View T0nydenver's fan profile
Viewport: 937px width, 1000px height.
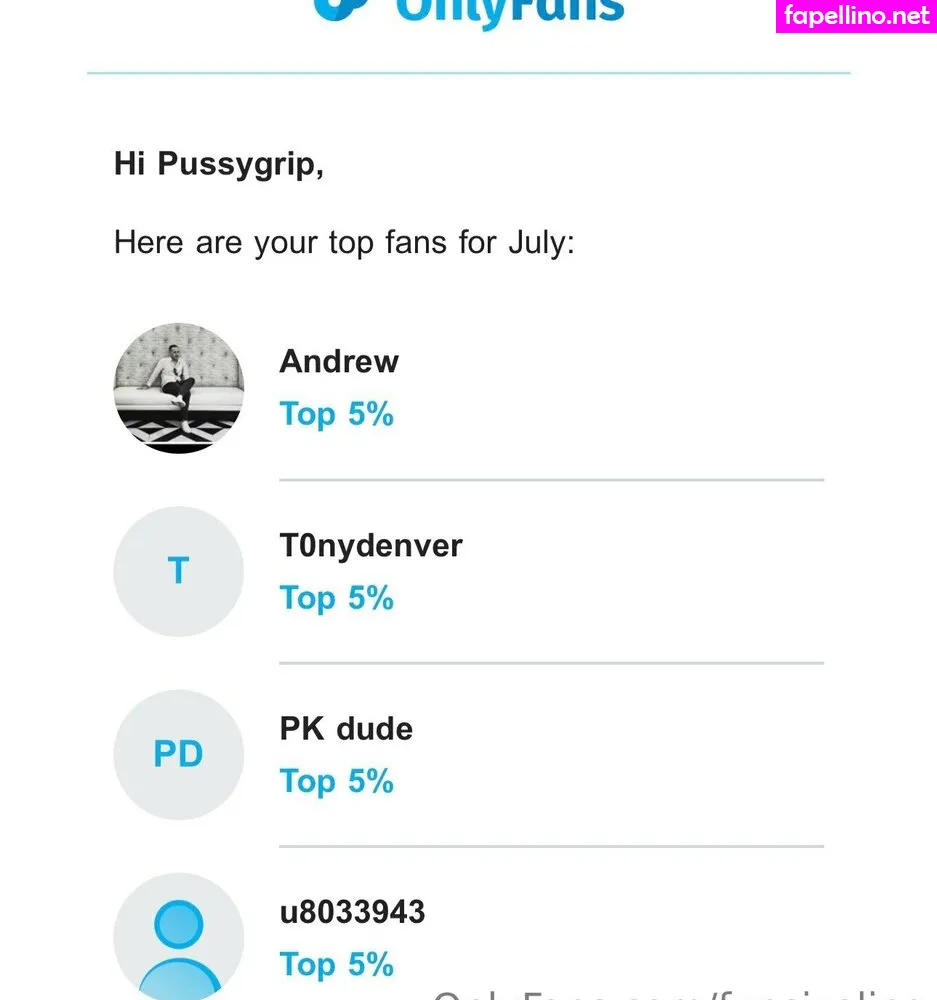(x=370, y=546)
